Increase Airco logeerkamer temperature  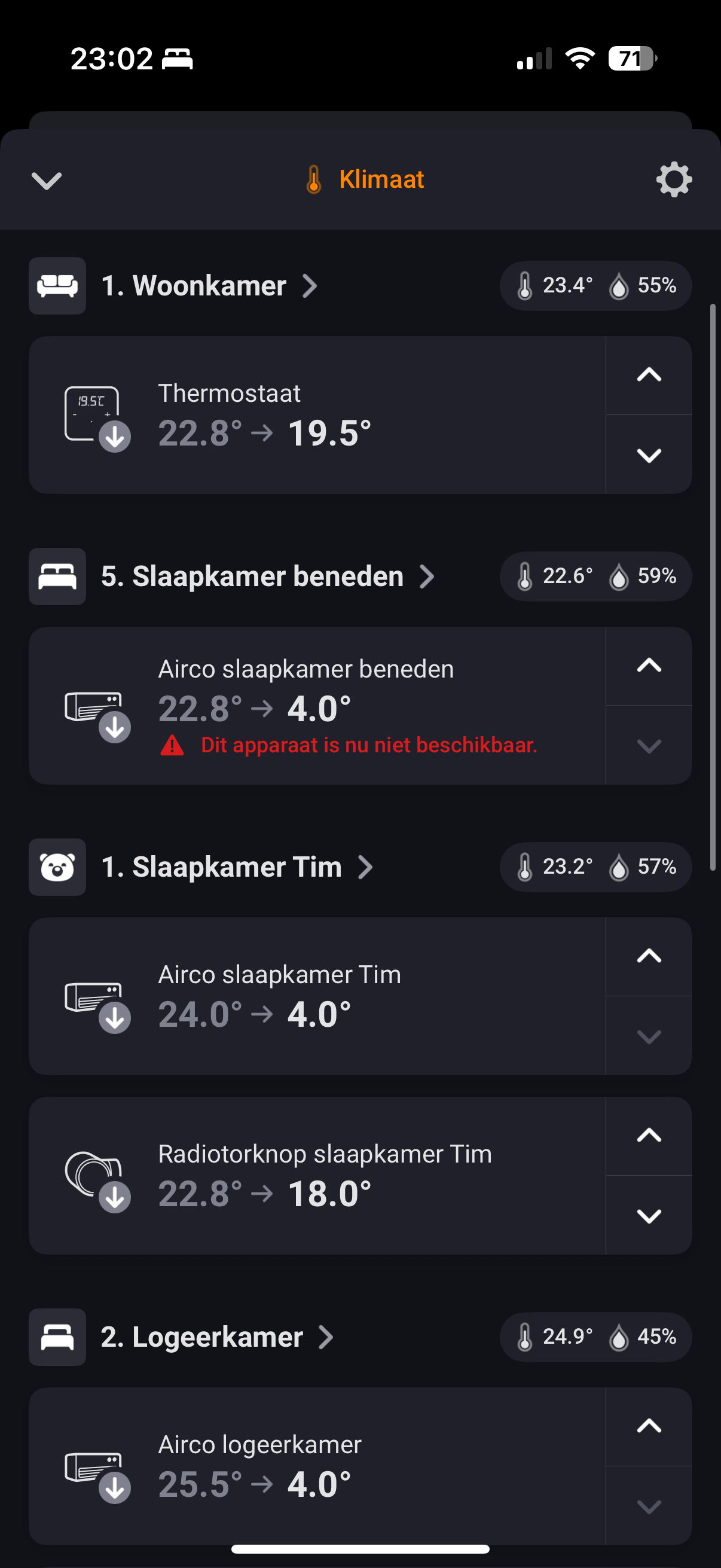pyautogui.click(x=649, y=1426)
